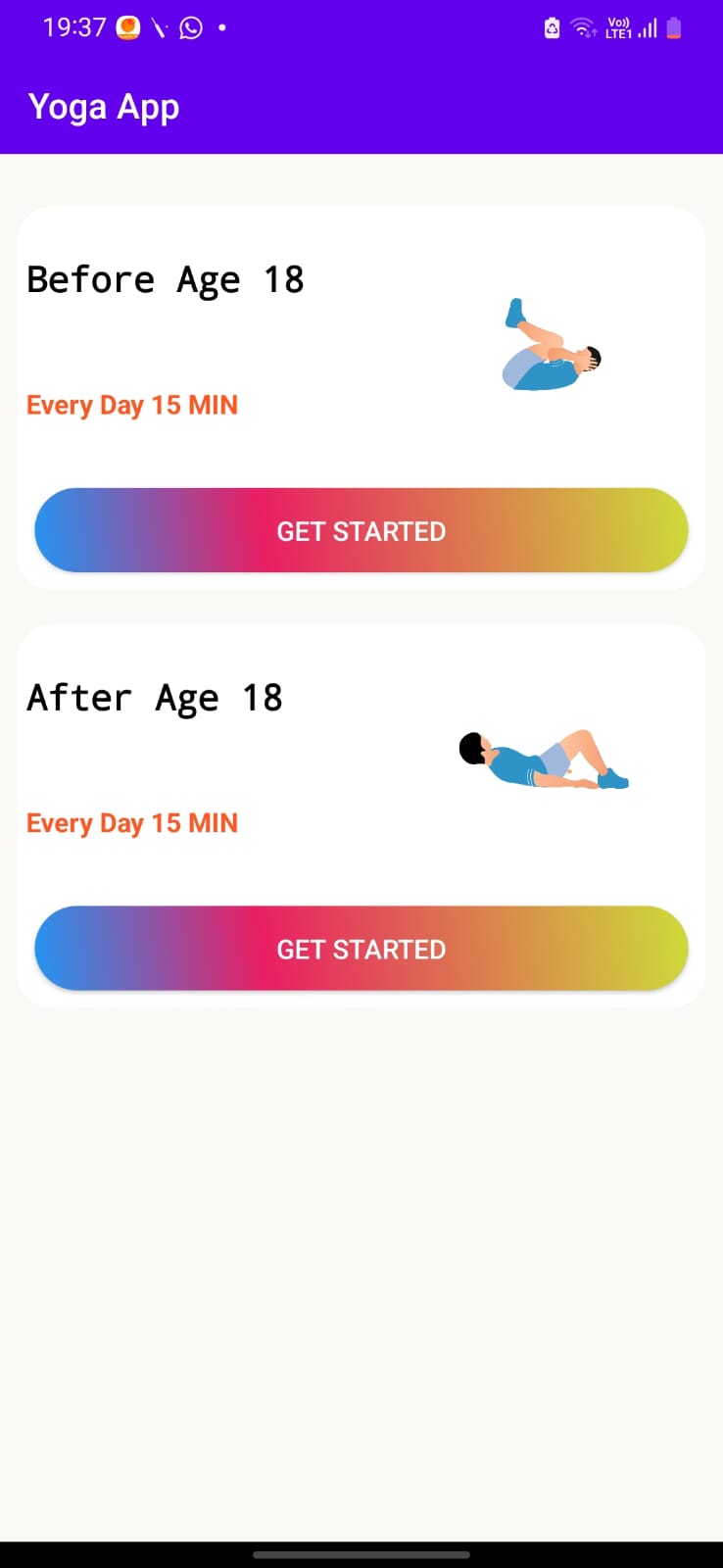Tap the orange notification icon beside the clock
723x1568 pixels.
click(x=126, y=27)
